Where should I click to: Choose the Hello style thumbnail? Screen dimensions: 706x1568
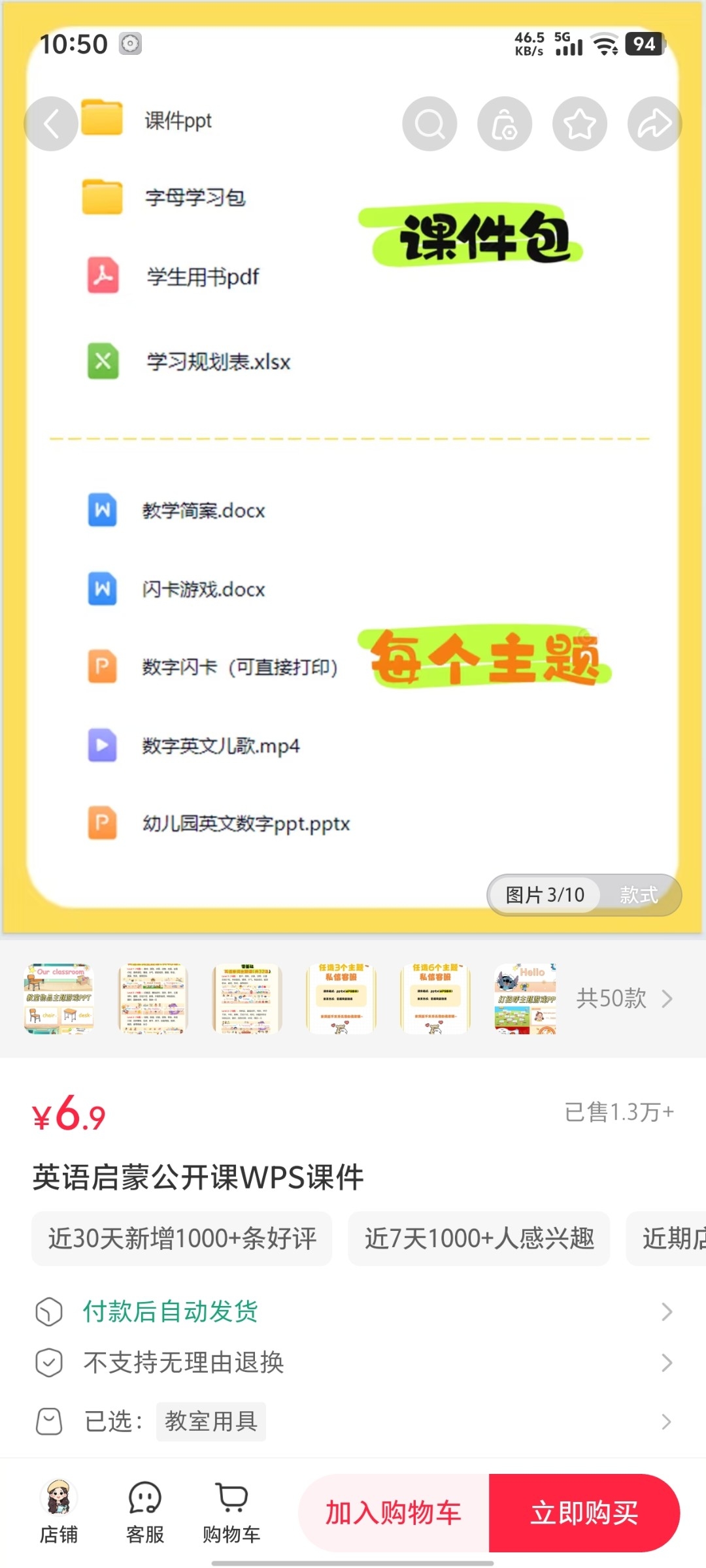[x=526, y=998]
